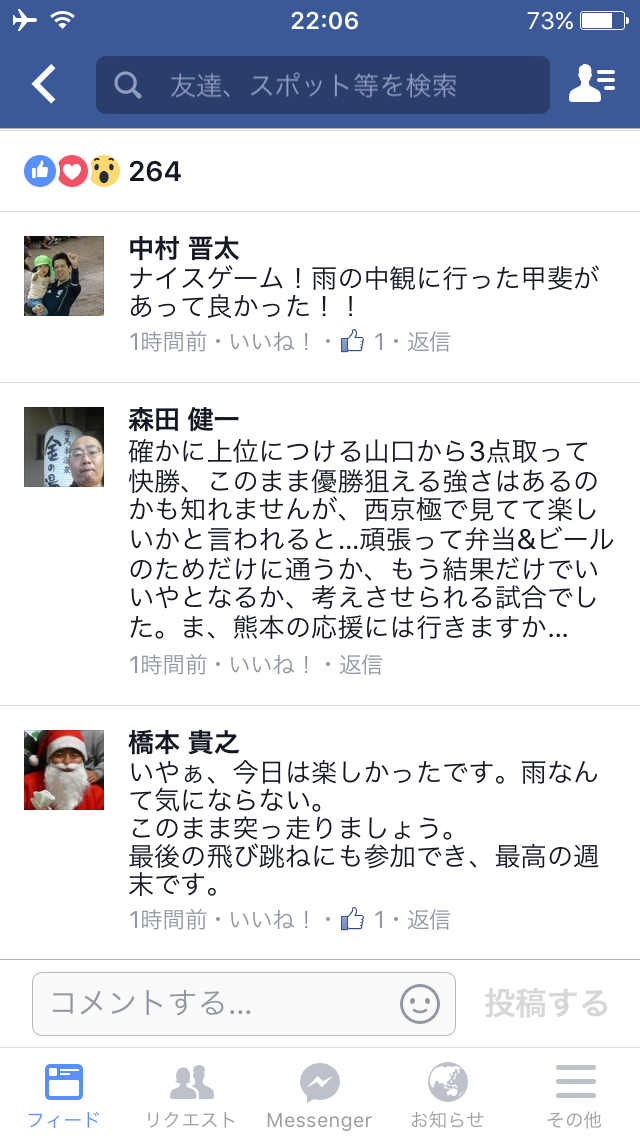640x1136 pixels.
Task: Open the Messenger tab
Action: click(x=319, y=1095)
